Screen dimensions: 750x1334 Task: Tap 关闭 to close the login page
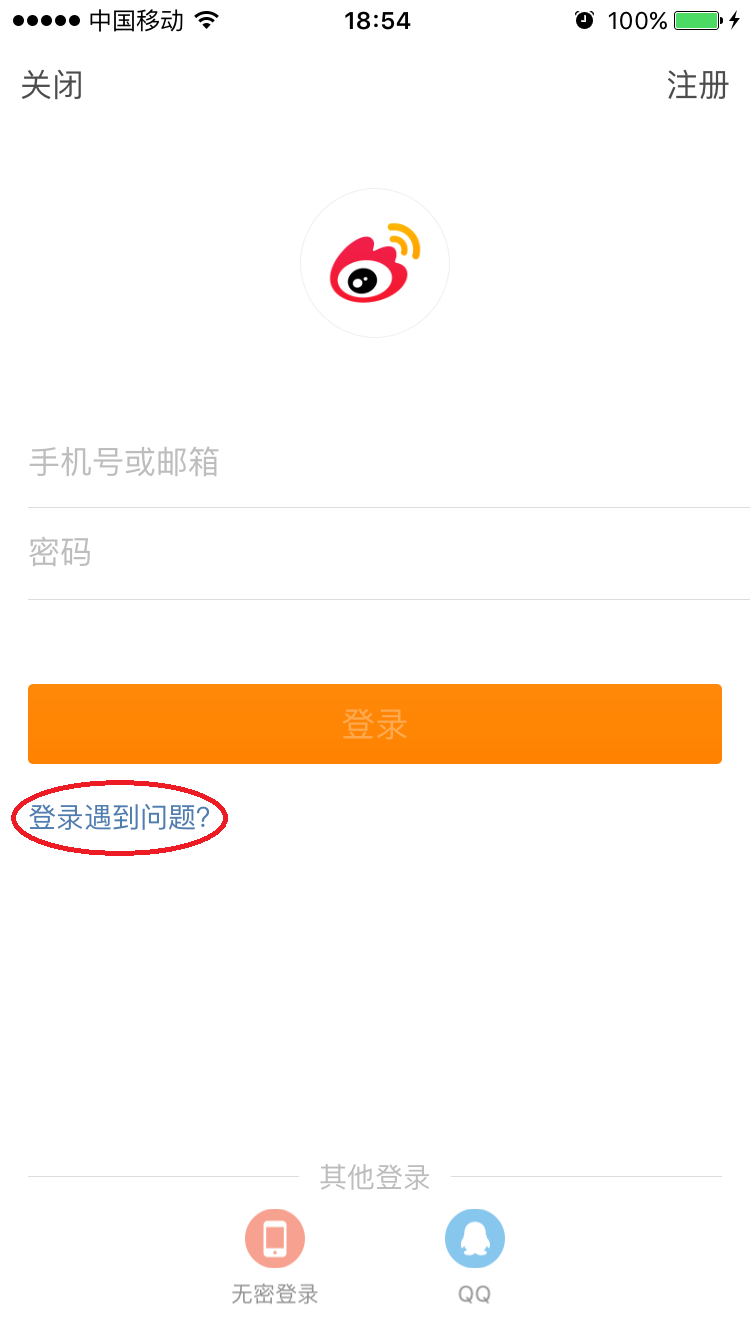tap(52, 86)
